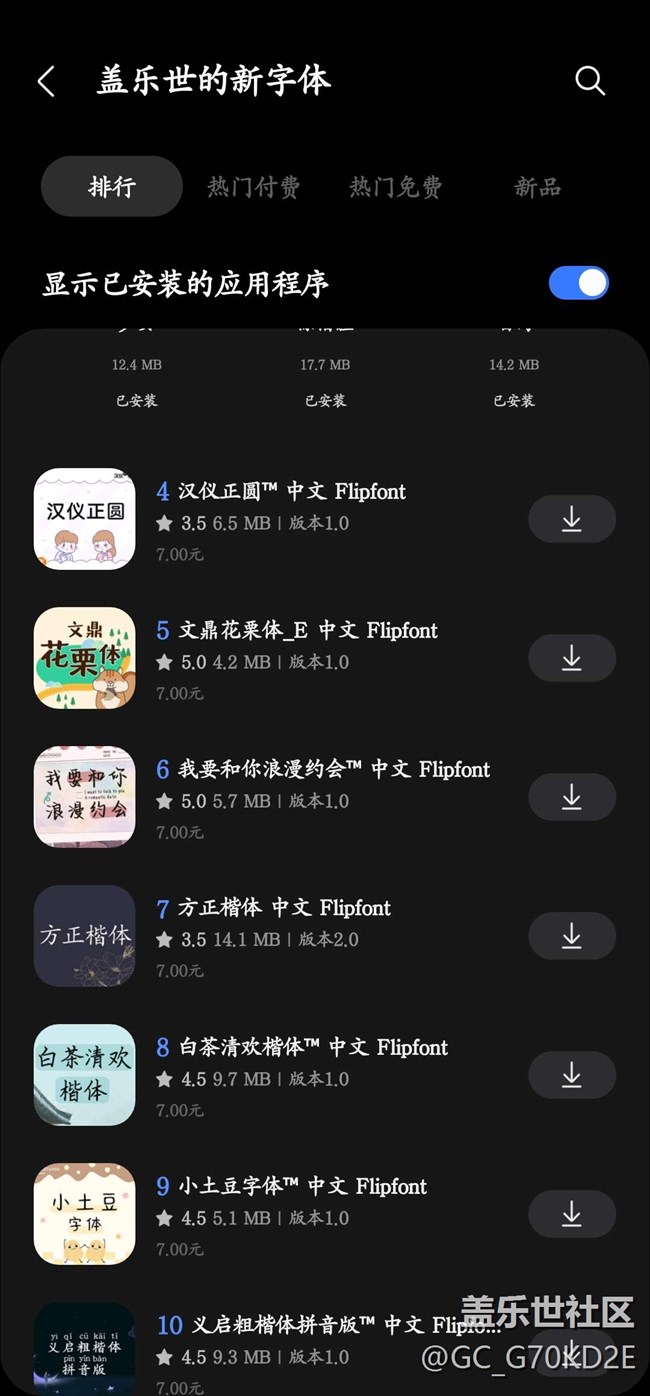Download the 汉仪正圆 font
The image size is (650, 1396).
click(x=571, y=519)
